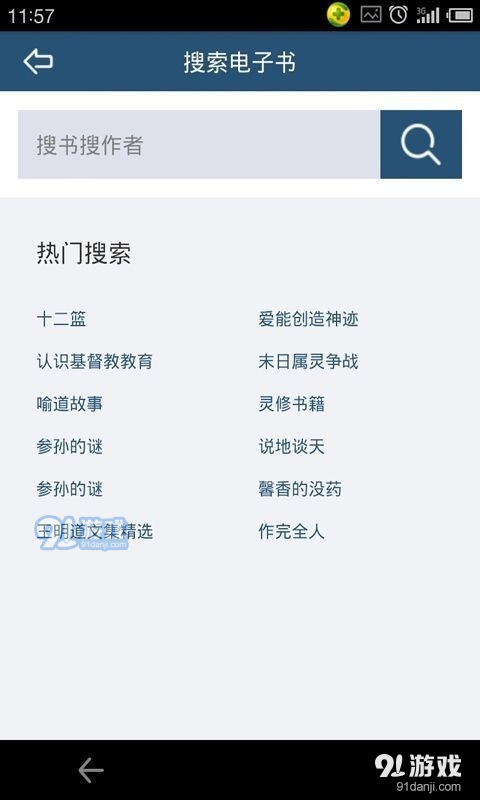Select hot search 十二篮
This screenshot has height=800, width=480.
[x=61, y=320]
